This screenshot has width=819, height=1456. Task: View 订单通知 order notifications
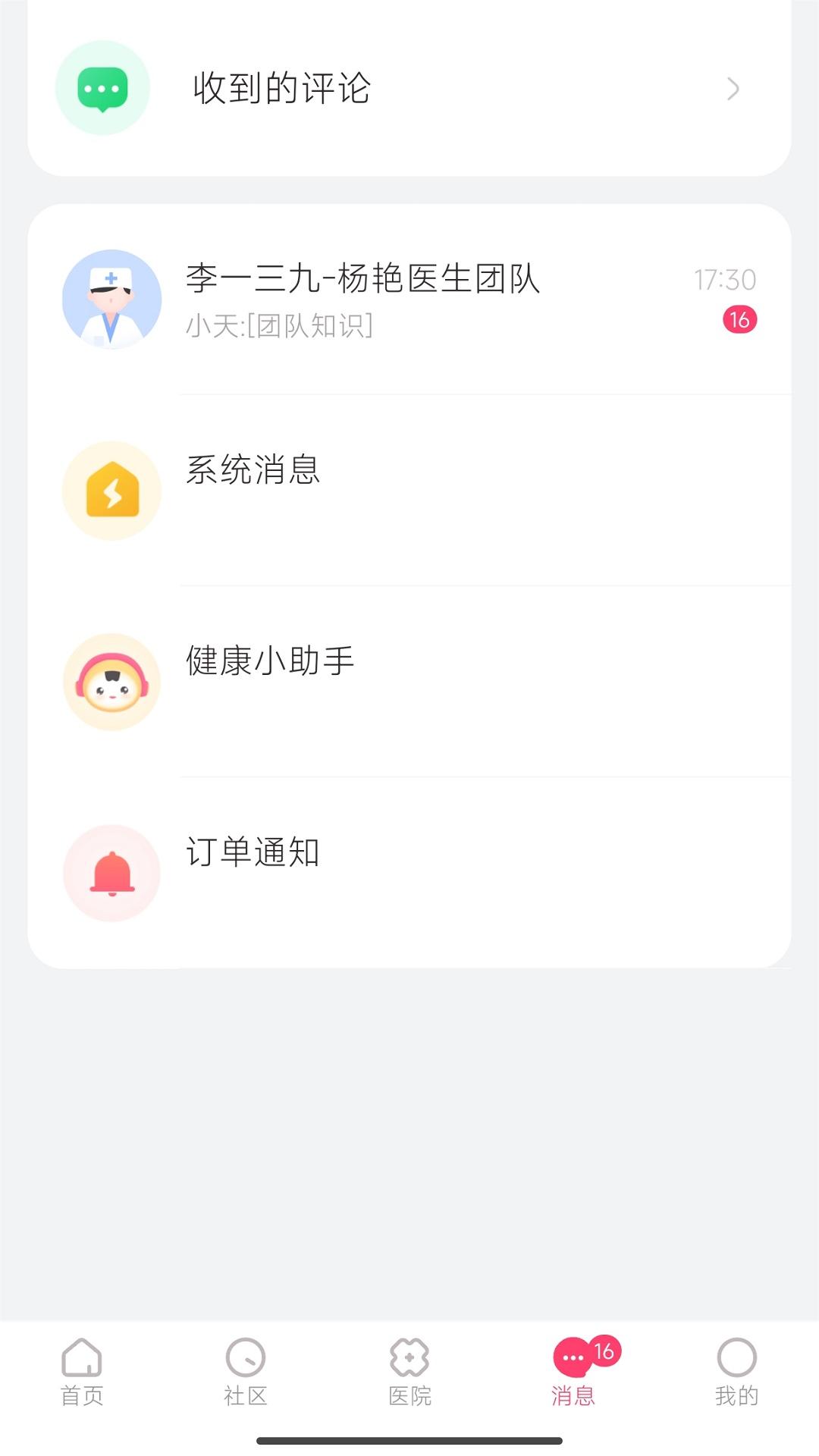(x=409, y=872)
